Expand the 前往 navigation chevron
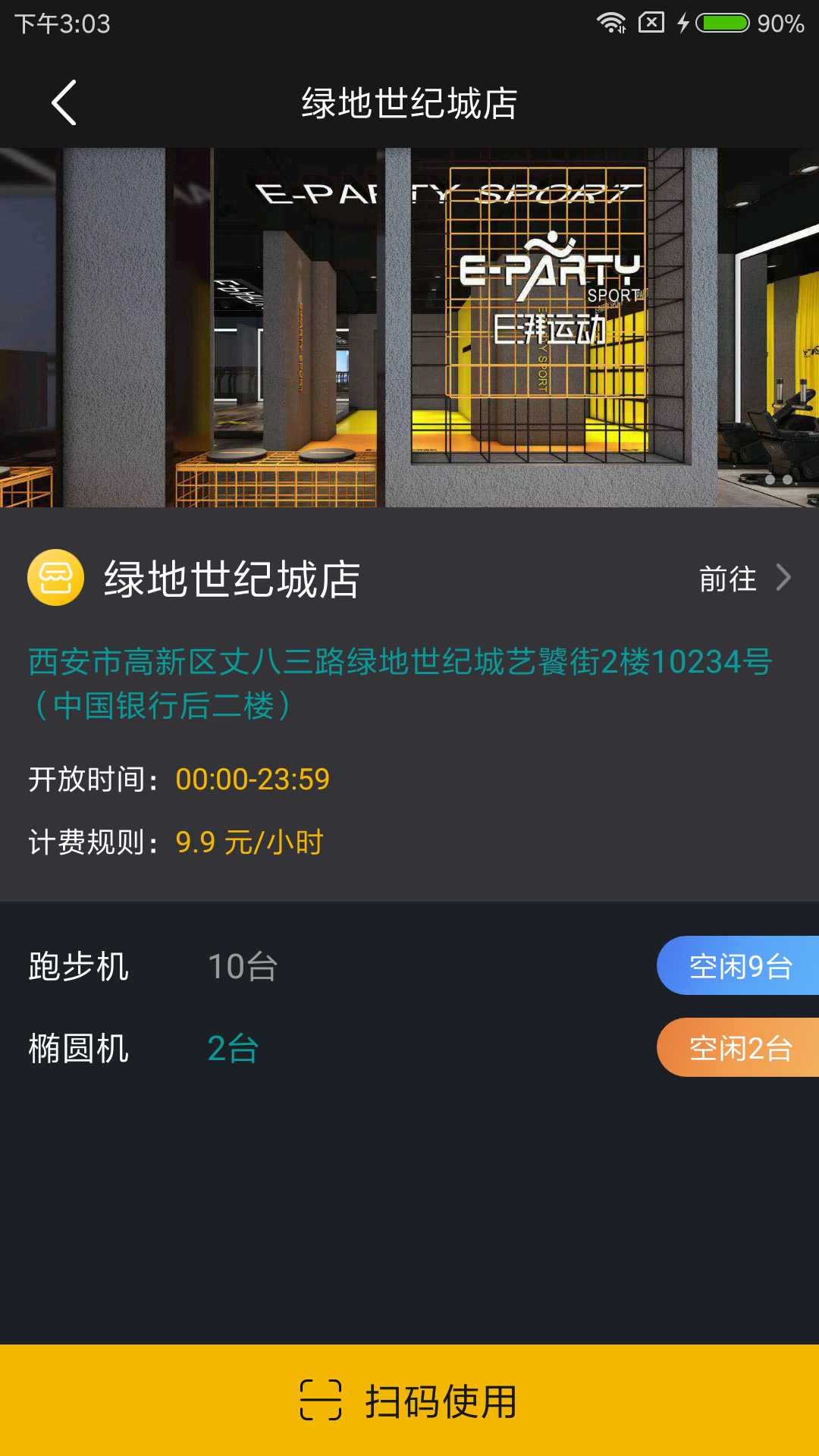Screen dimensions: 819x1456 coord(786,579)
